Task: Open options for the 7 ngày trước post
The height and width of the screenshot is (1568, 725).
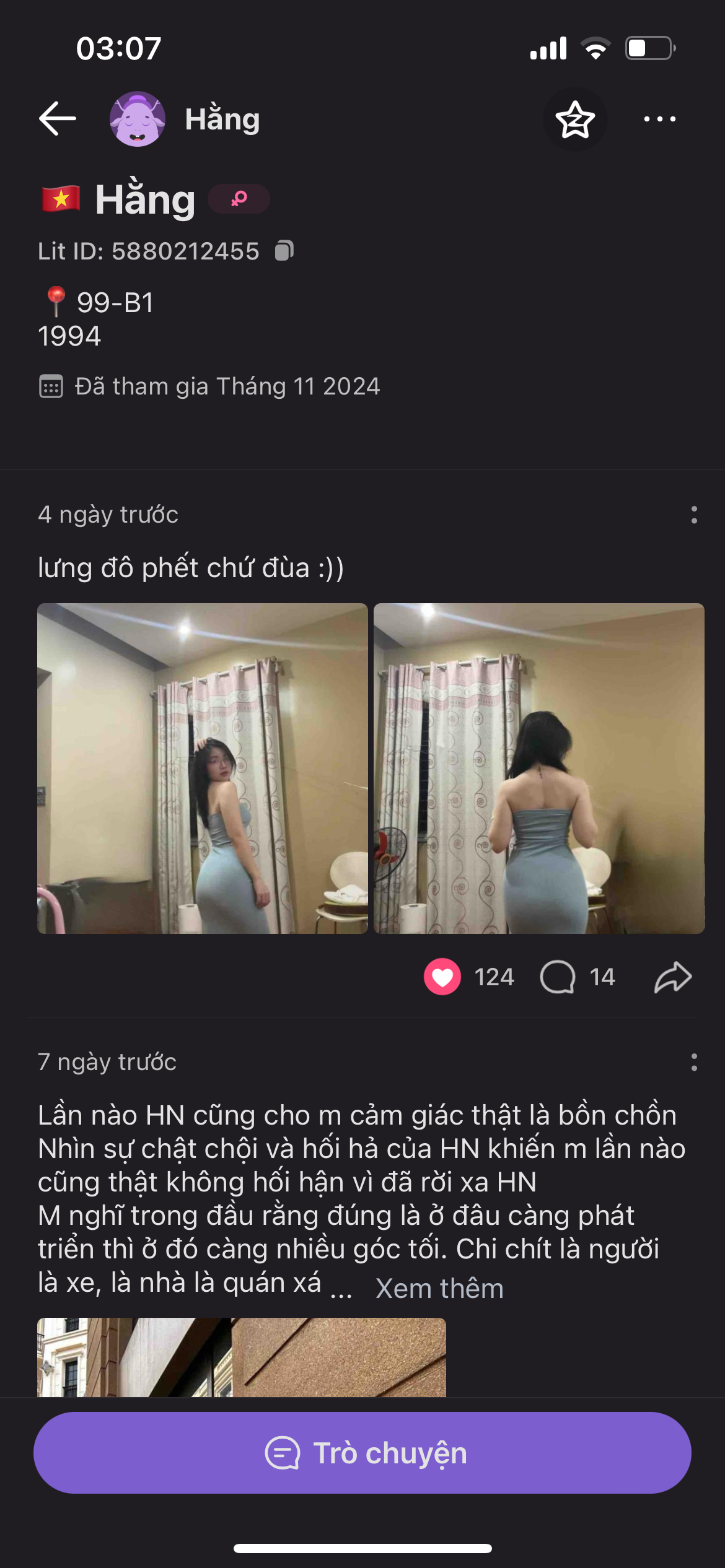Action: coord(694,1062)
